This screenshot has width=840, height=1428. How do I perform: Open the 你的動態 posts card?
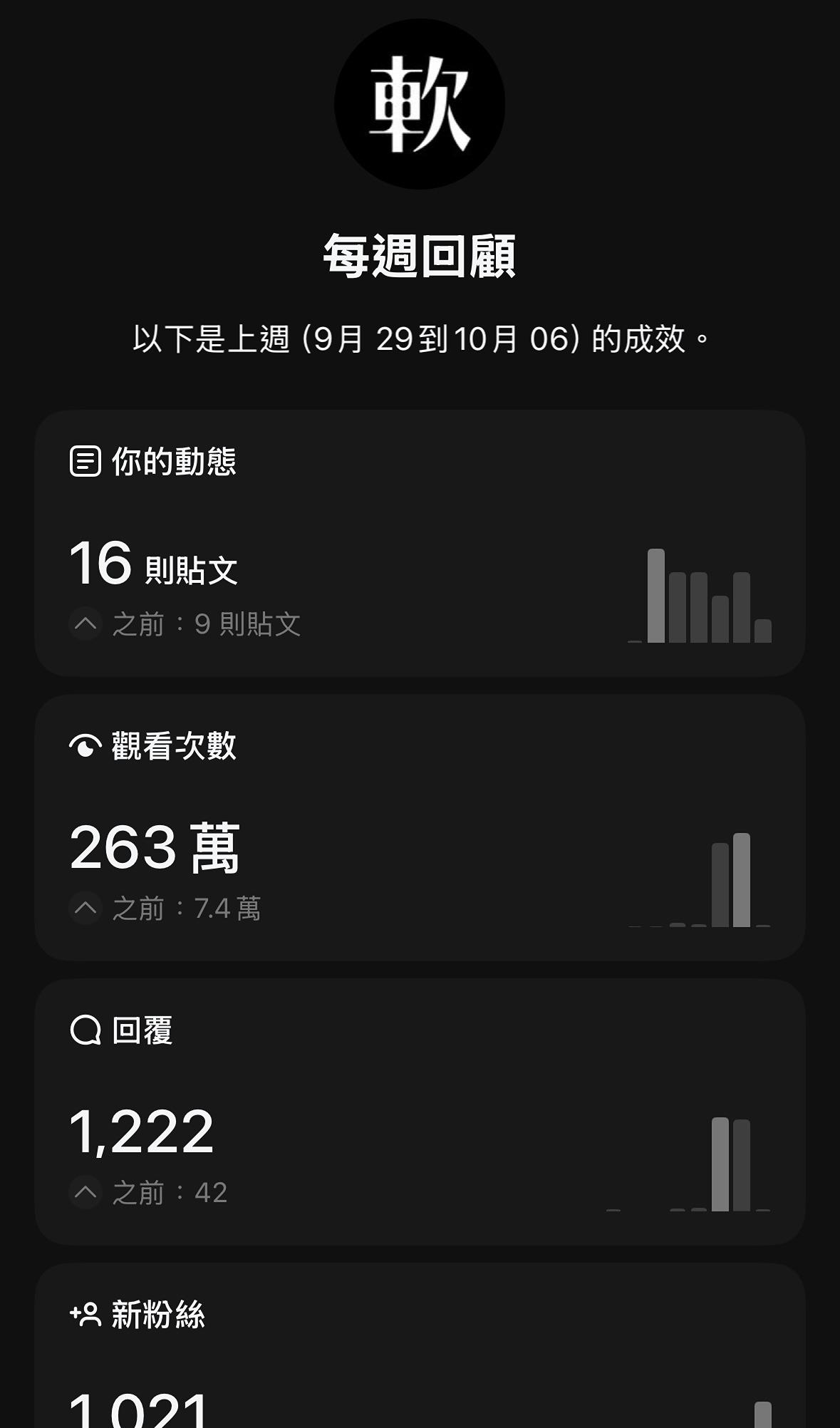pyautogui.click(x=420, y=543)
